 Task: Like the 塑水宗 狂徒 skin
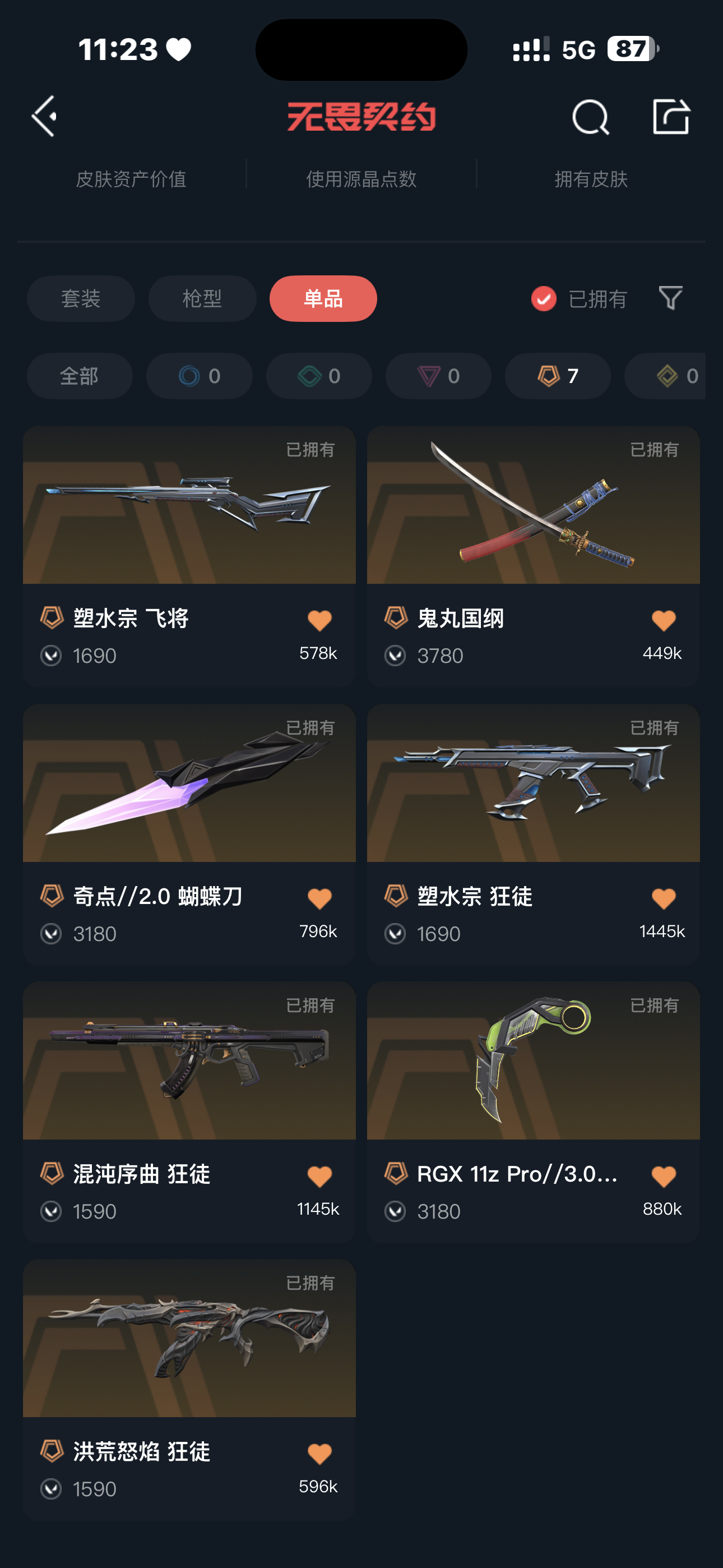(x=664, y=899)
